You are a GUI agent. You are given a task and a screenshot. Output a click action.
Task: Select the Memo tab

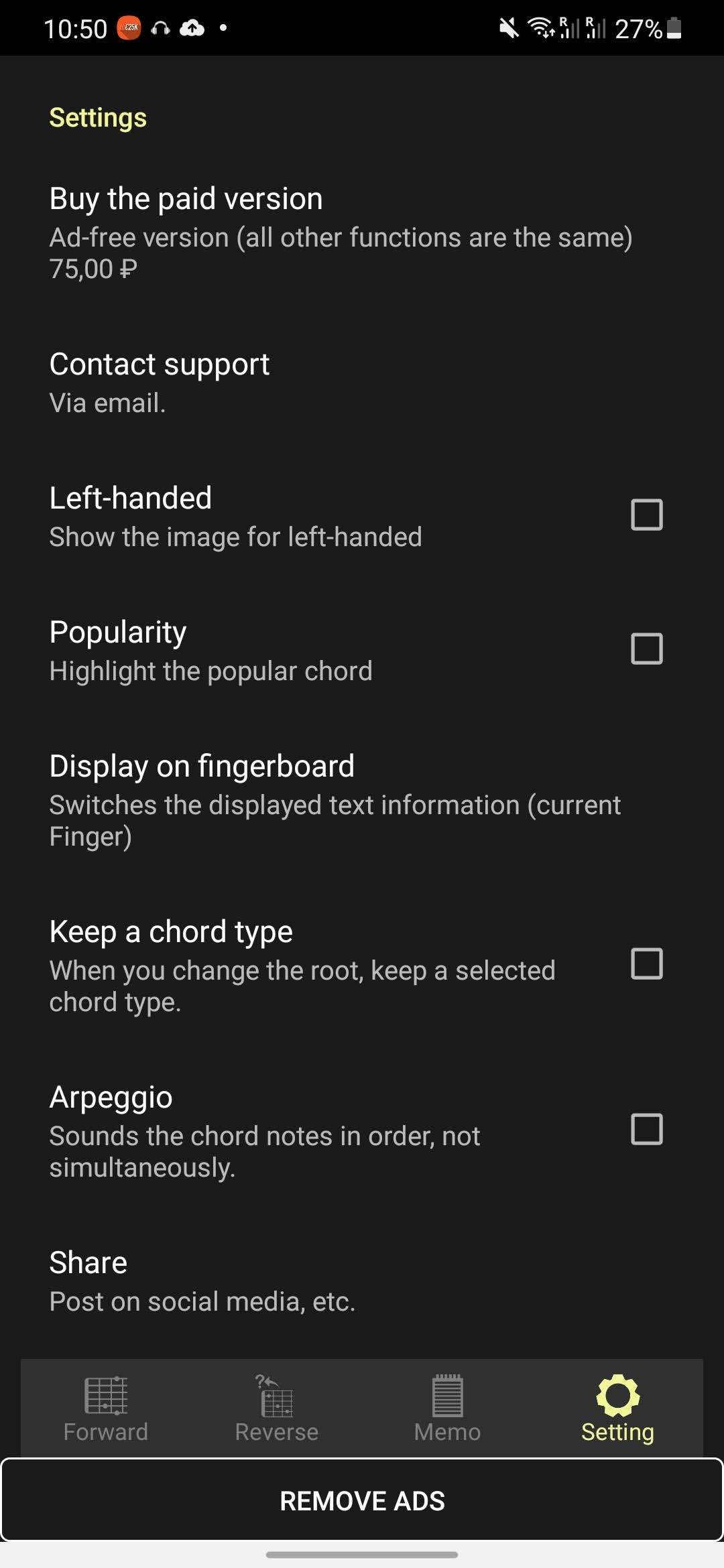tap(447, 1409)
